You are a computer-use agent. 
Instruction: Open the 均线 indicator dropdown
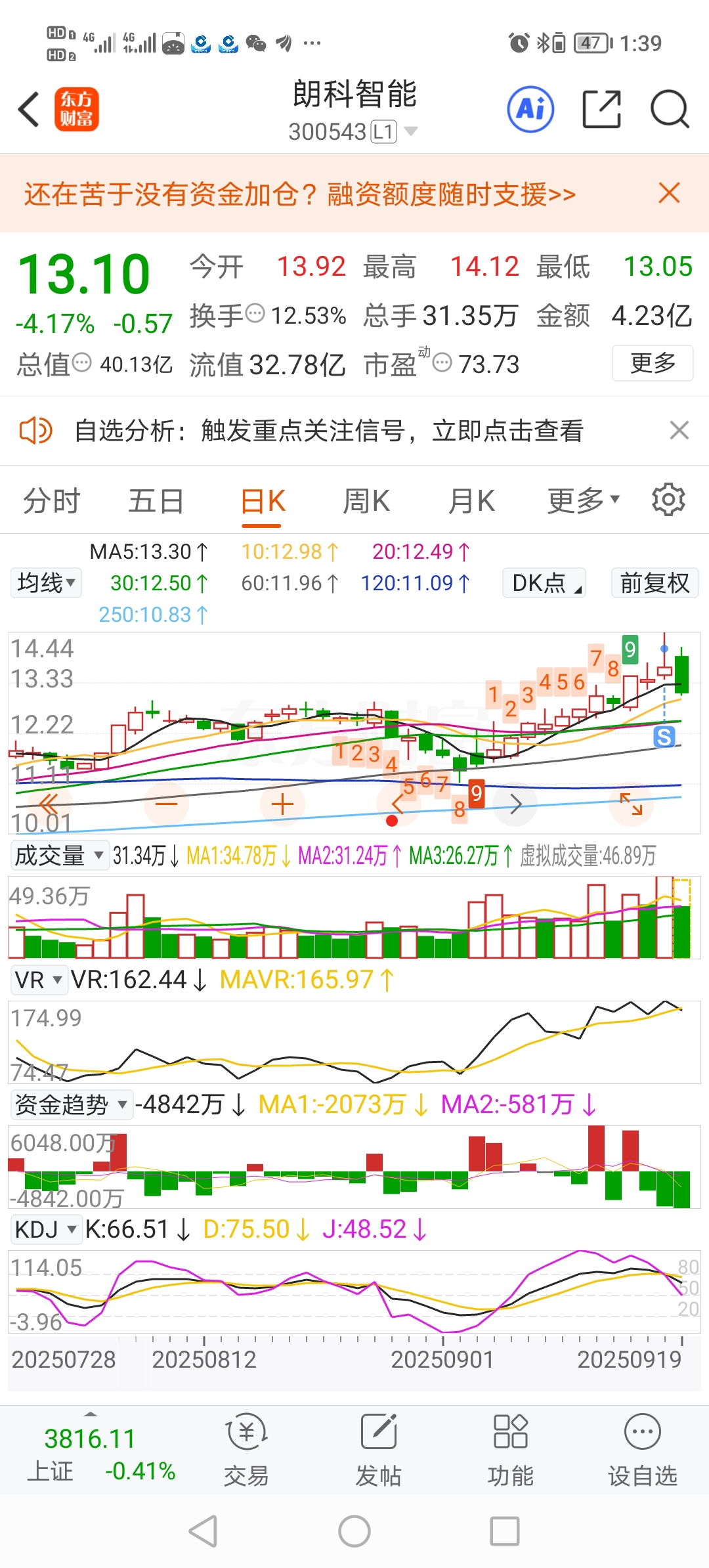pos(46,582)
